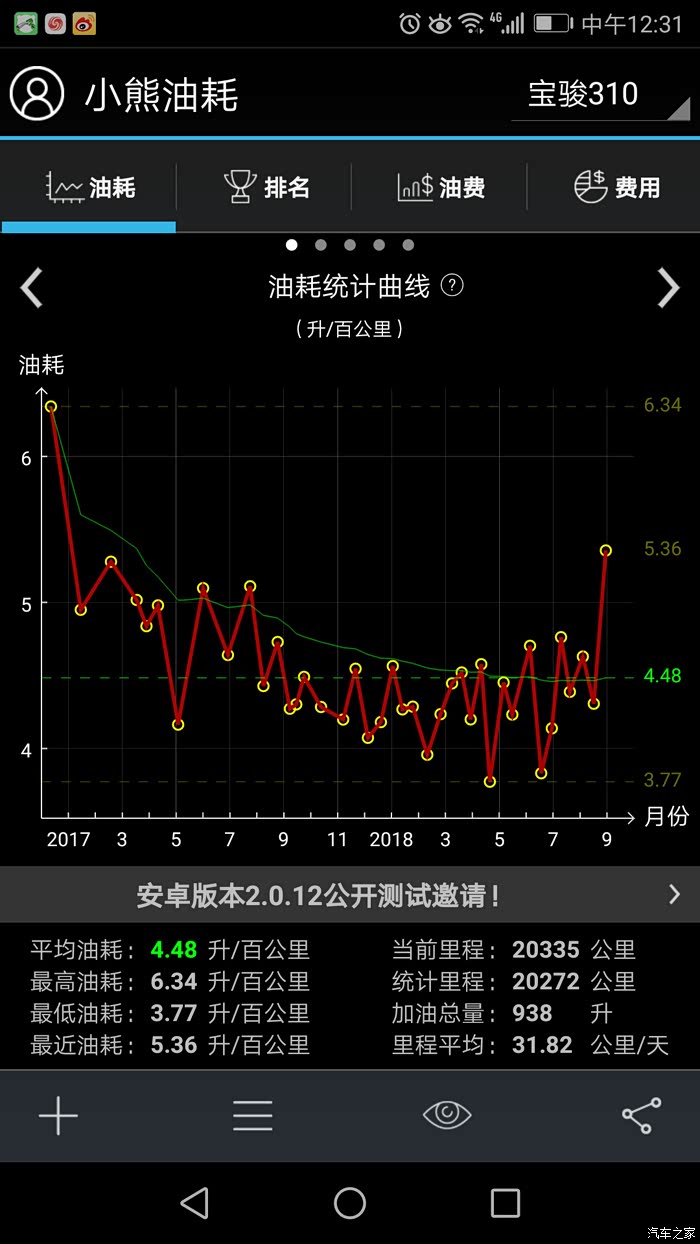Go to the next chart with right arrow
Viewport: 700px width, 1244px height.
tap(668, 288)
